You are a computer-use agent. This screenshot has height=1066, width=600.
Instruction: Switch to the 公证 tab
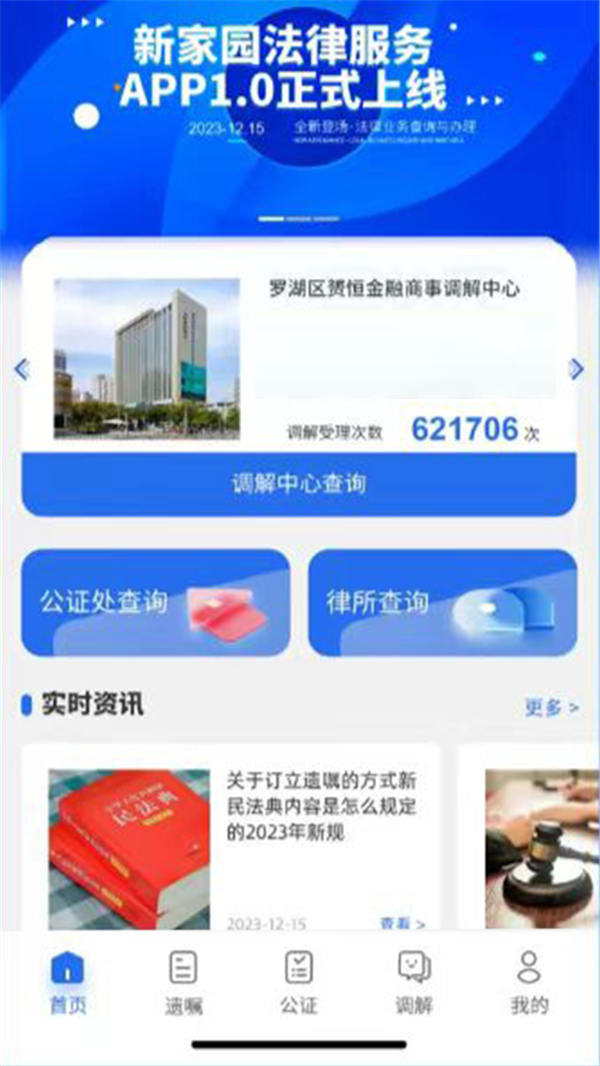pyautogui.click(x=298, y=983)
